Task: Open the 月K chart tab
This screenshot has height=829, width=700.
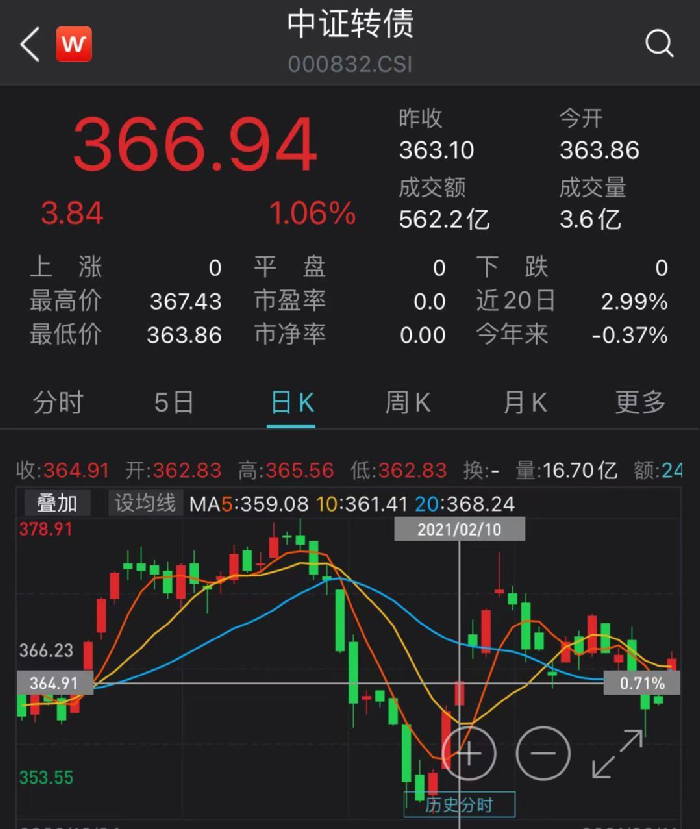Action: [x=525, y=403]
